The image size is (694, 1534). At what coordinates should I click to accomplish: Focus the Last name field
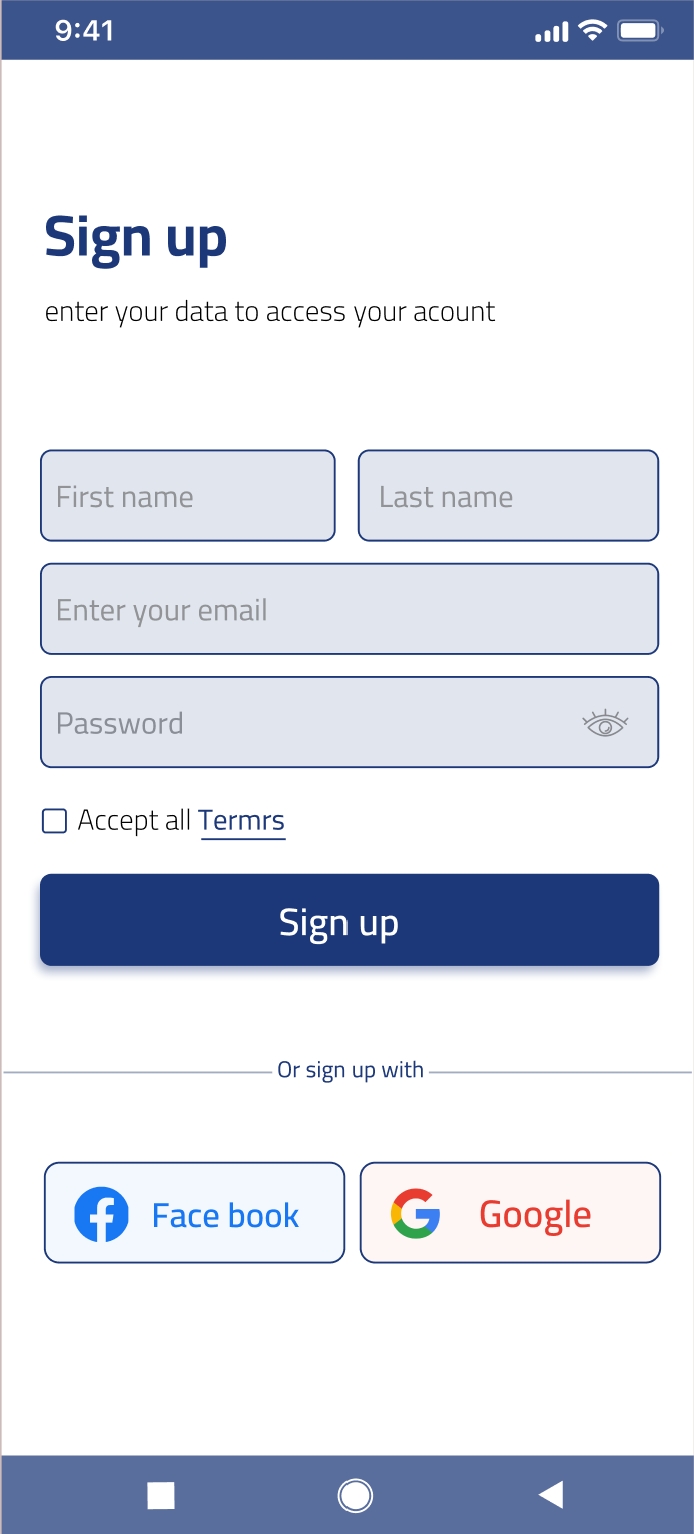pos(508,496)
